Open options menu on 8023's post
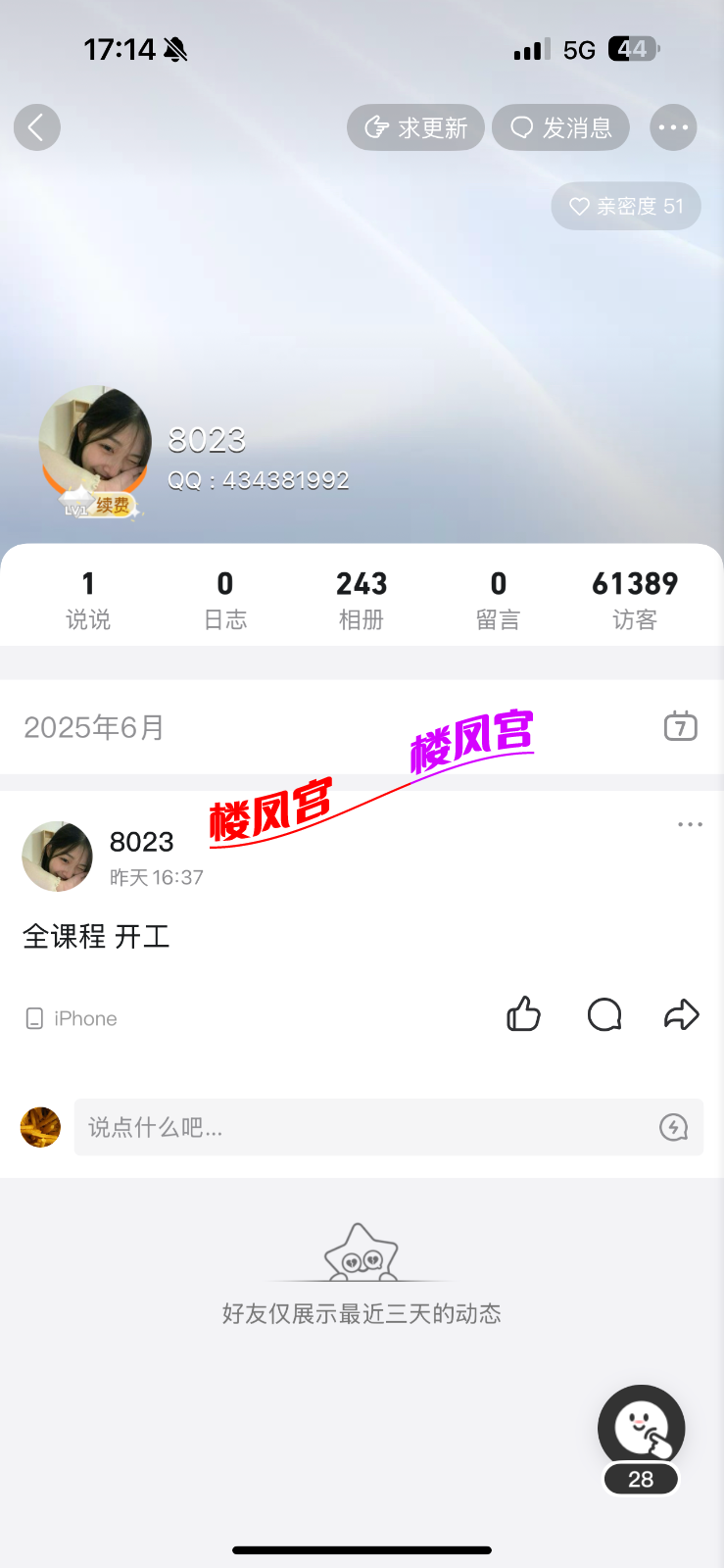 coord(690,824)
